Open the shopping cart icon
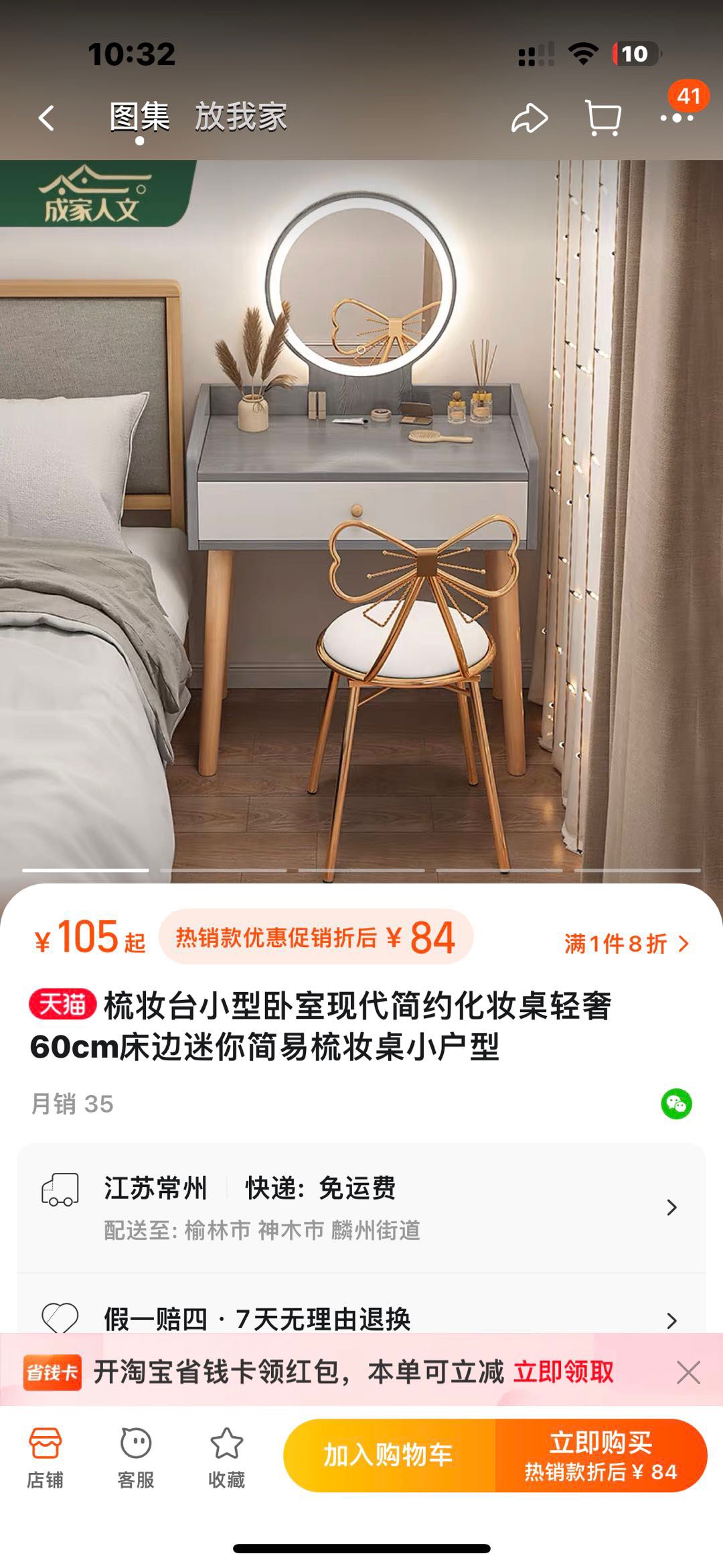Image resolution: width=723 pixels, height=1568 pixels. click(x=602, y=119)
